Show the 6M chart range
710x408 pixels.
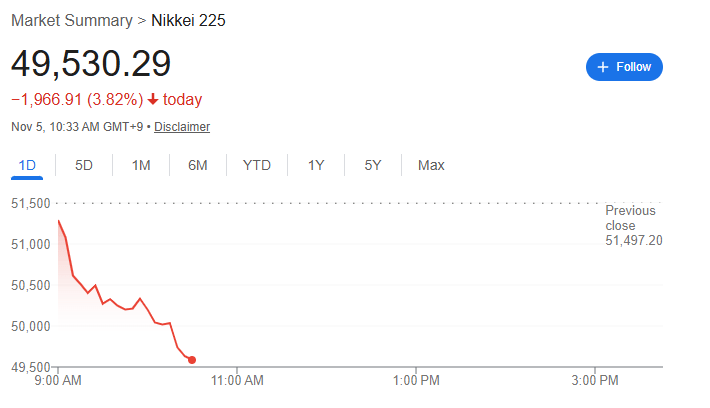197,165
